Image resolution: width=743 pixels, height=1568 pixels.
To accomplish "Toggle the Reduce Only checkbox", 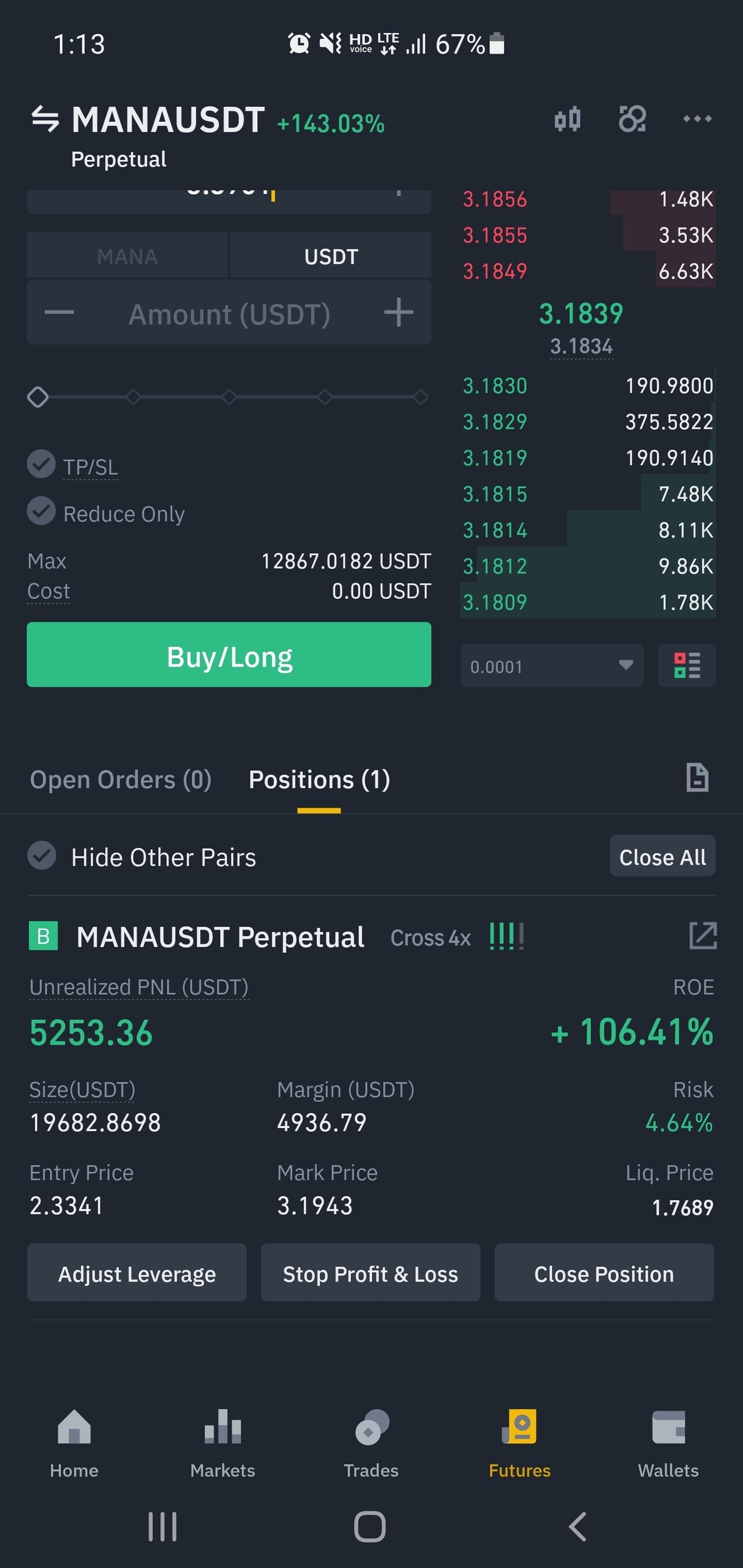I will [x=41, y=511].
